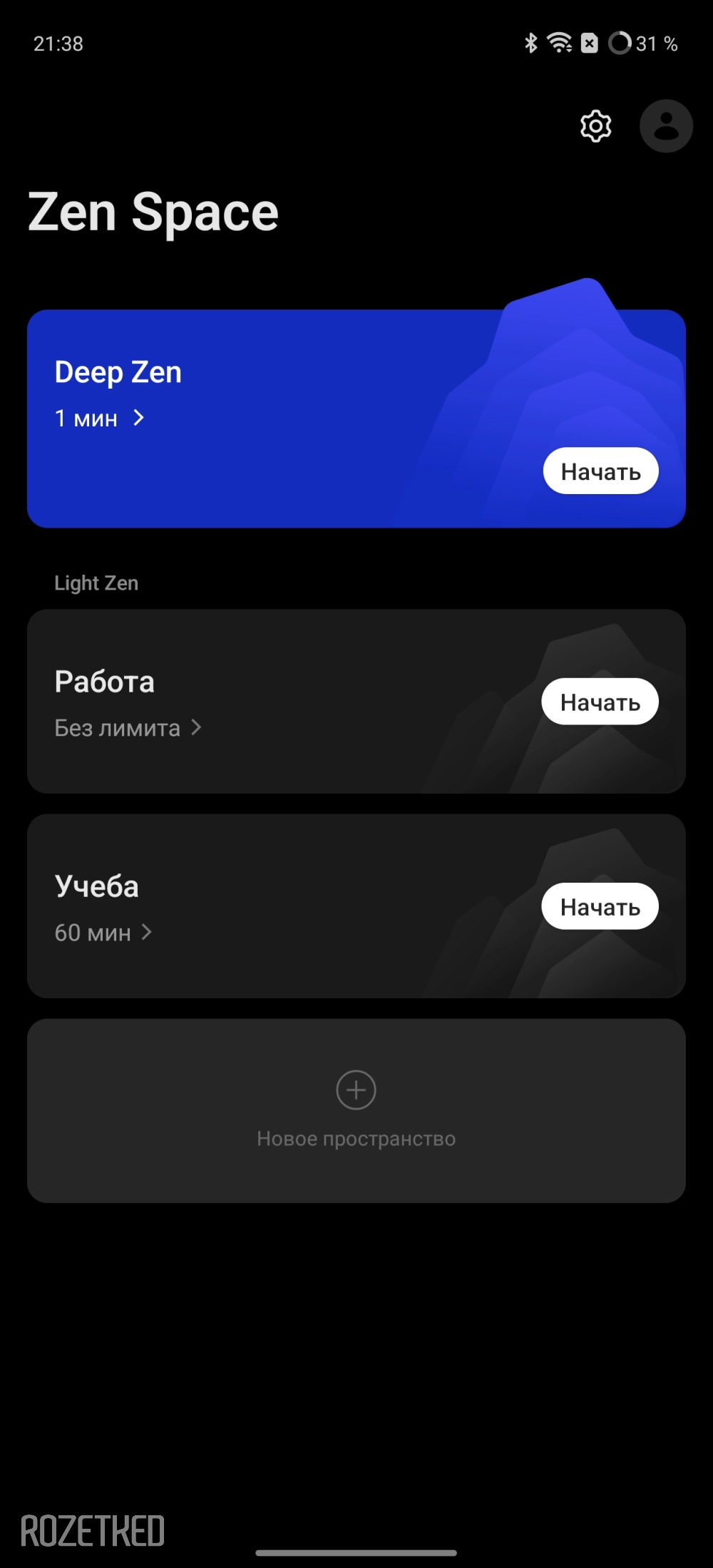Open Без лимита time setting
713x1568 pixels.
tap(128, 728)
